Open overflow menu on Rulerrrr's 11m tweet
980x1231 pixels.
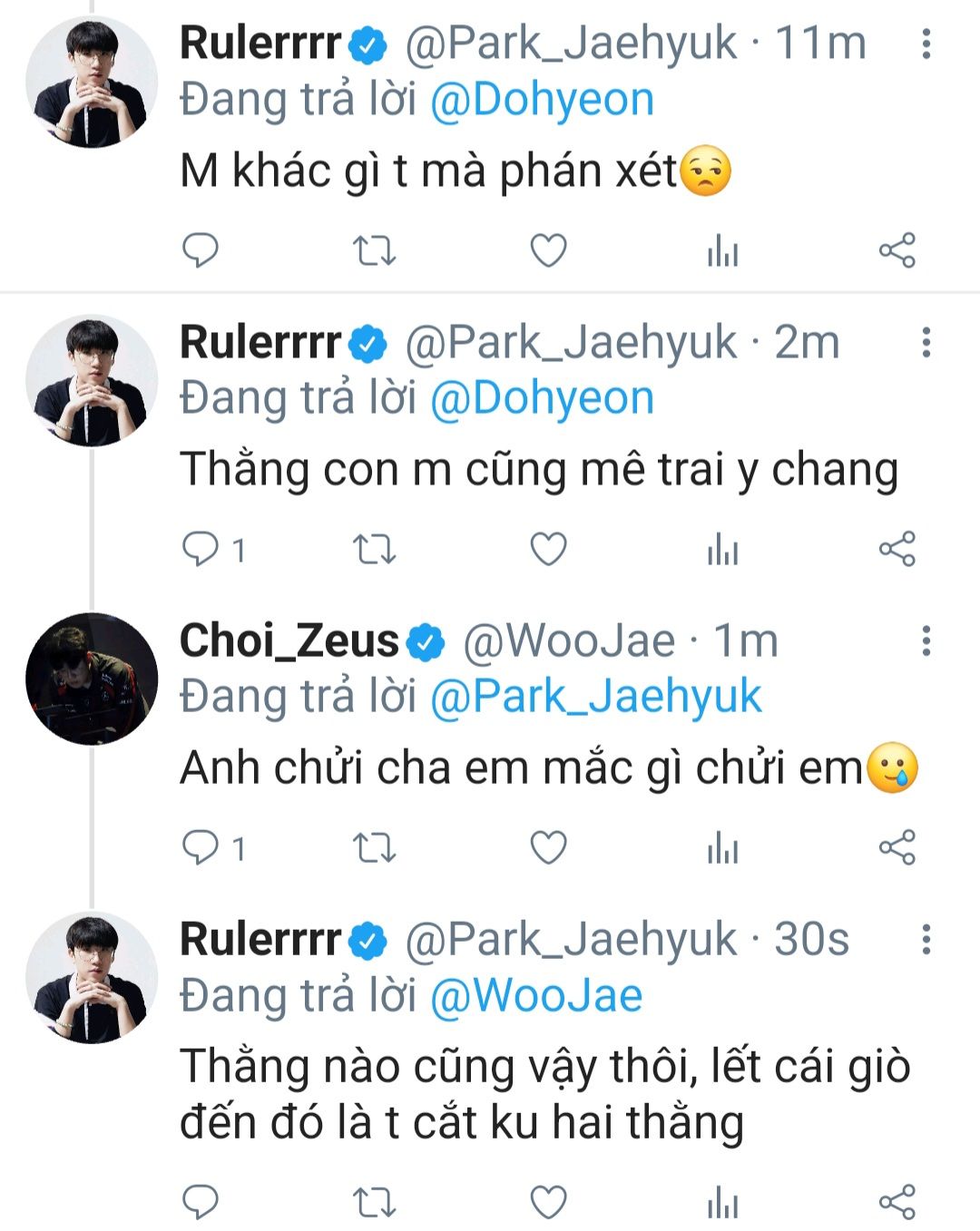[926, 44]
